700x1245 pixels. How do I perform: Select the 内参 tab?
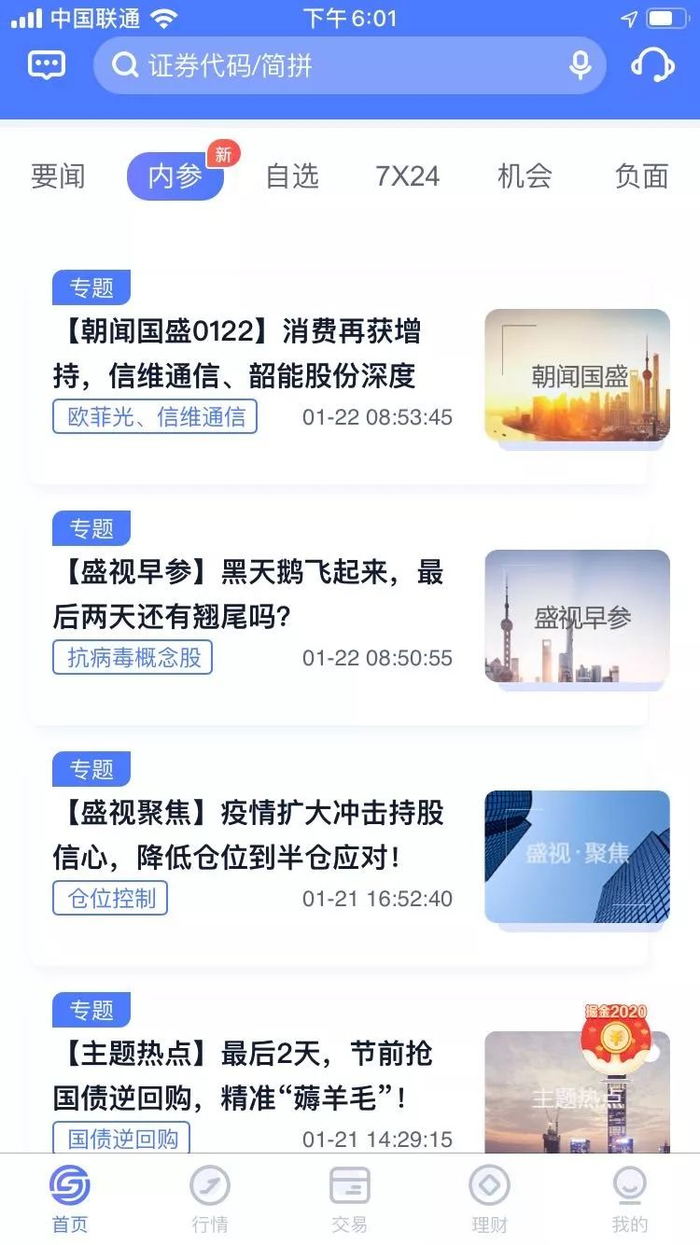pyautogui.click(x=175, y=177)
